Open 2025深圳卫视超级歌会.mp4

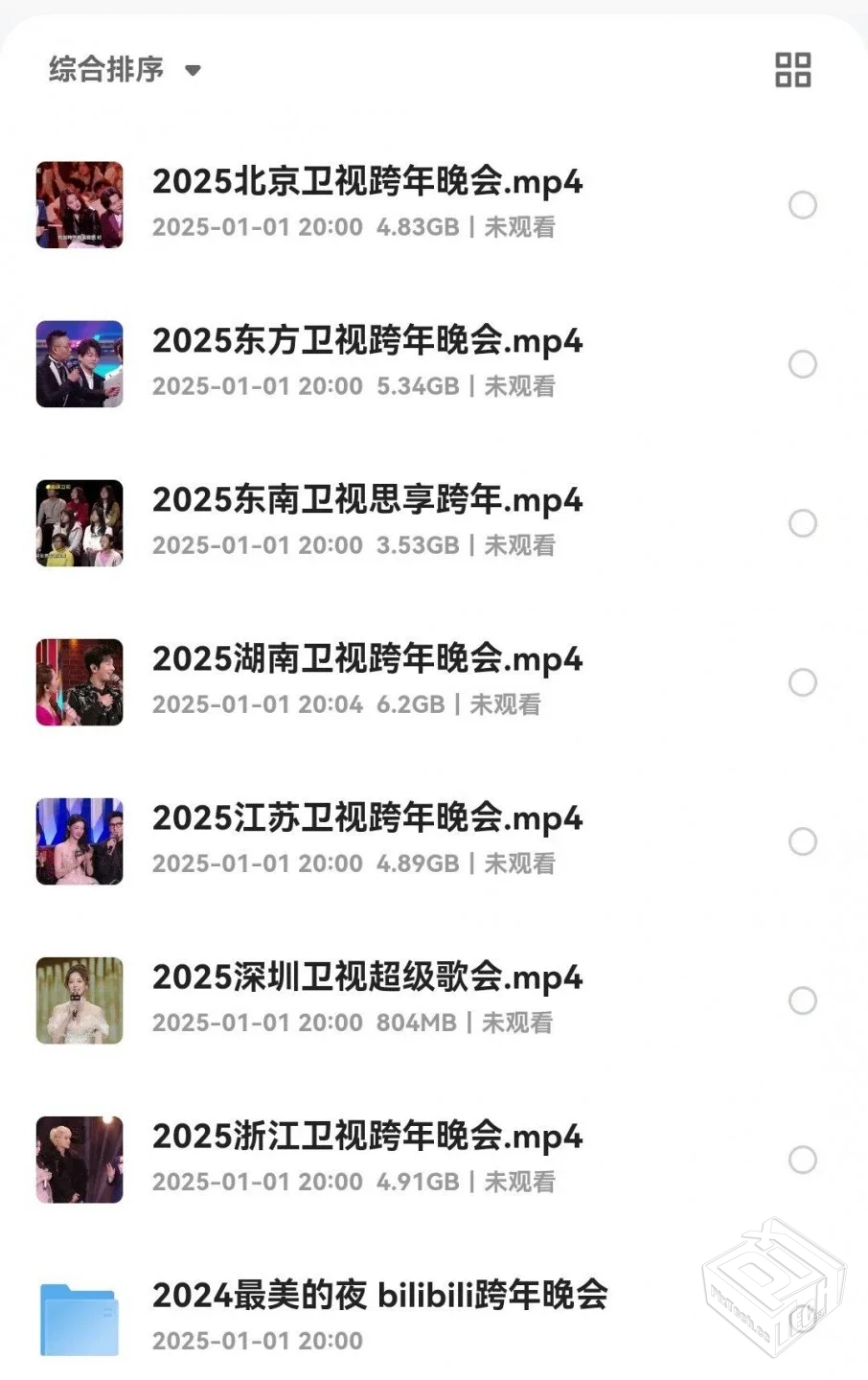[x=367, y=978]
